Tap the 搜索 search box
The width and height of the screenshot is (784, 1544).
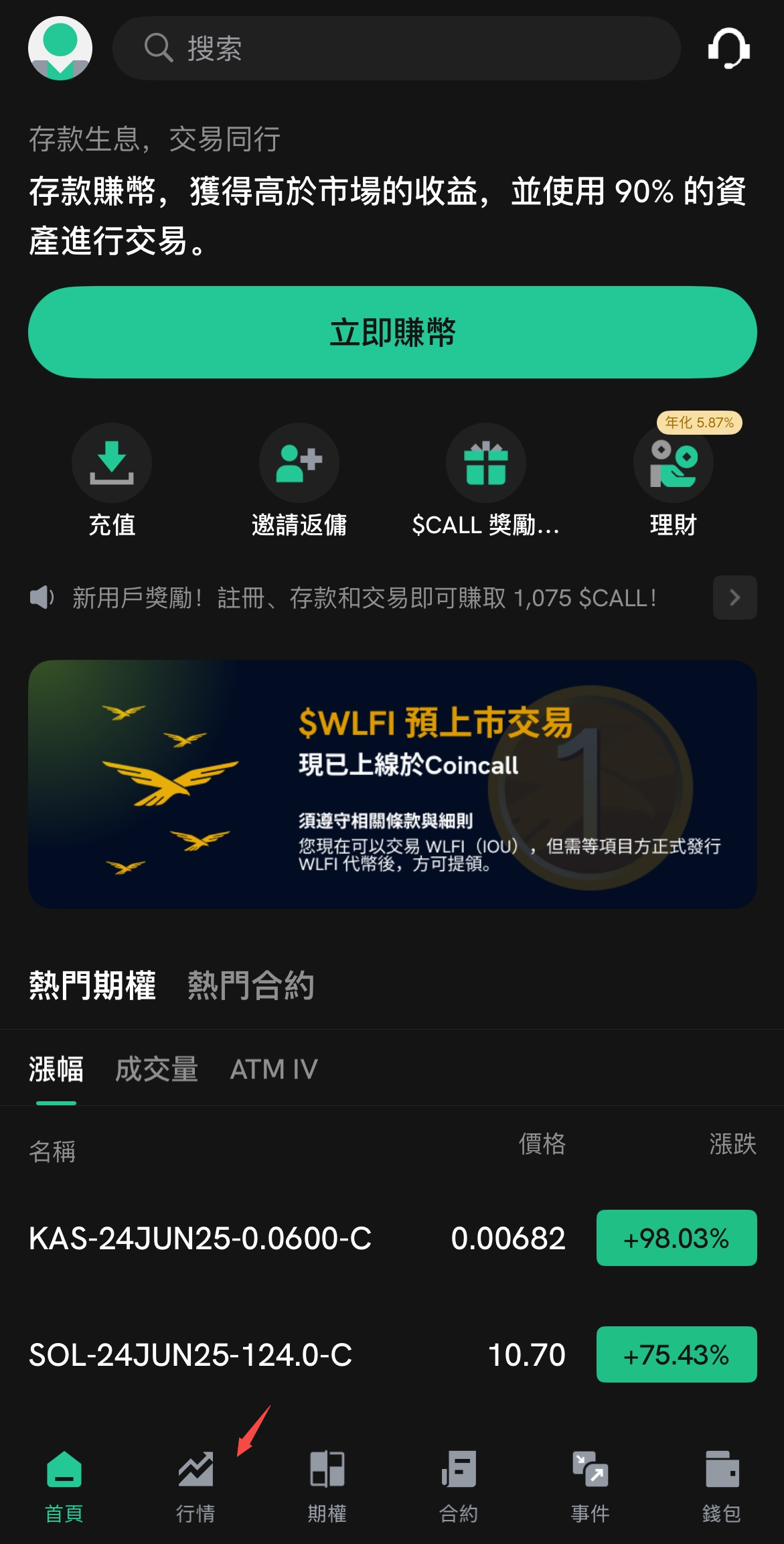tap(396, 48)
